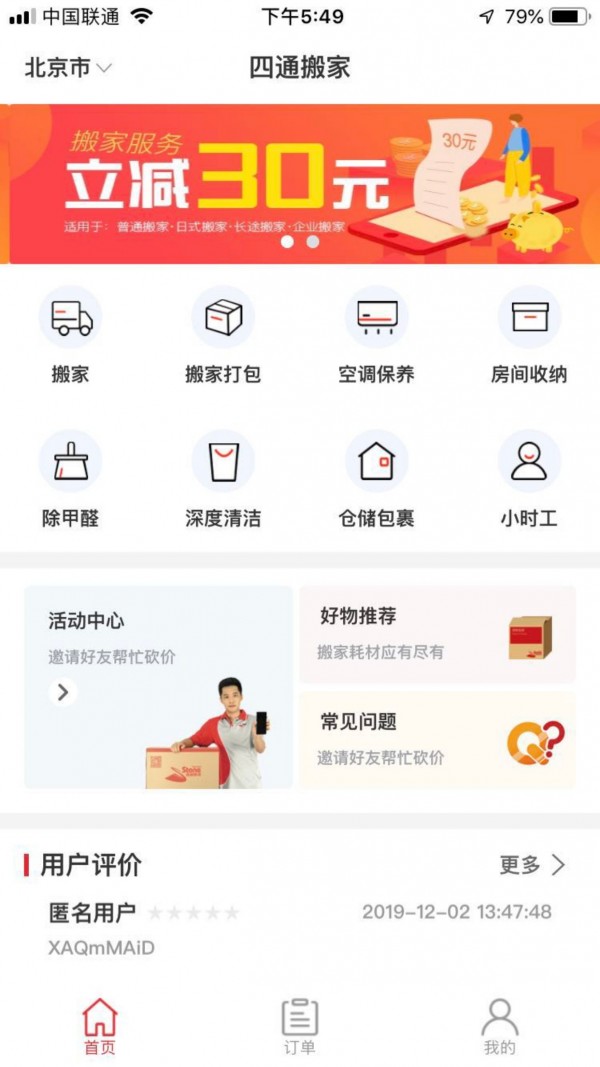Image resolution: width=600 pixels, height=1067 pixels.
Task: Open the 北京市 city dropdown
Action: coord(68,69)
